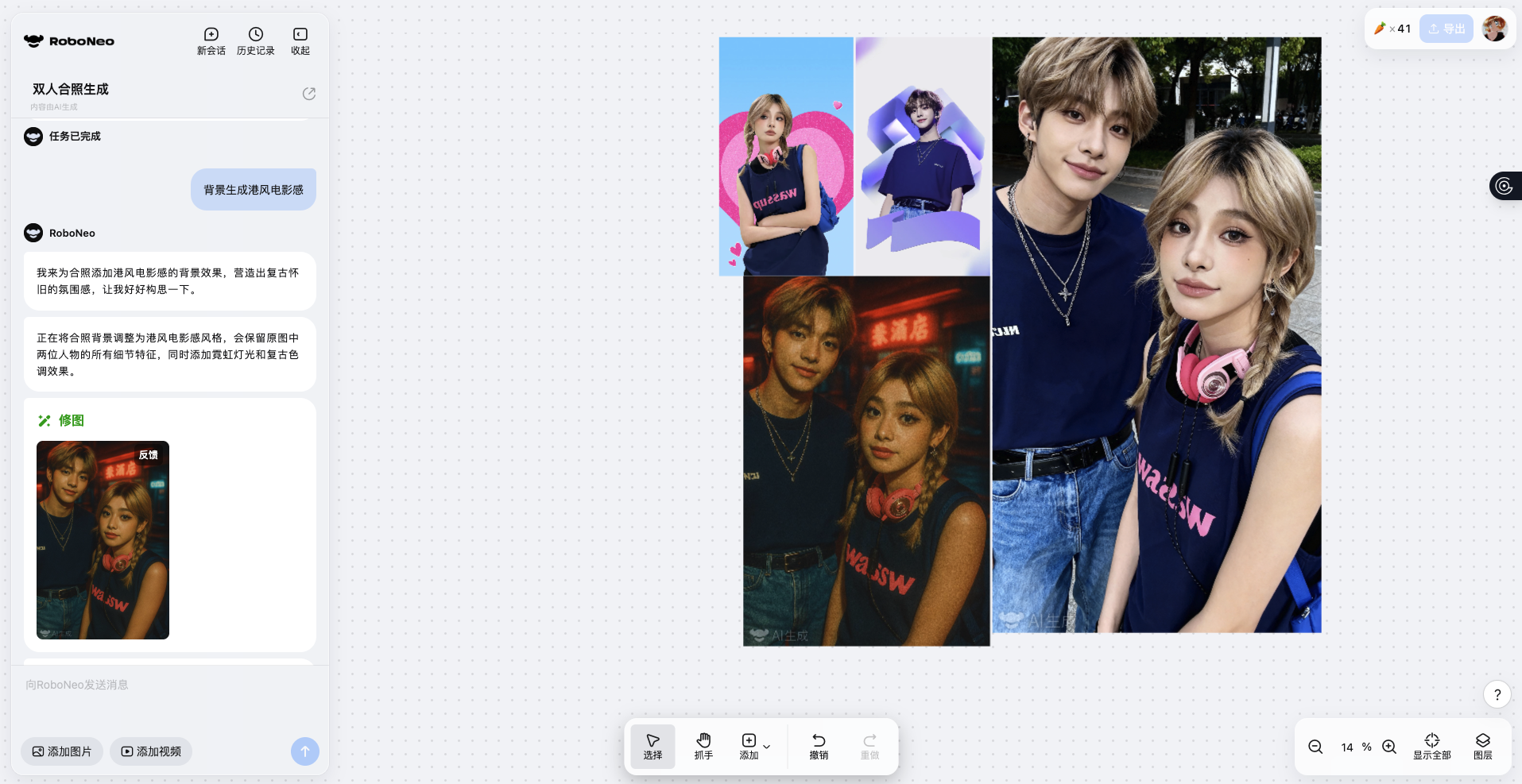Collapse the chat panel (收起)
The width and height of the screenshot is (1522, 784).
point(300,41)
